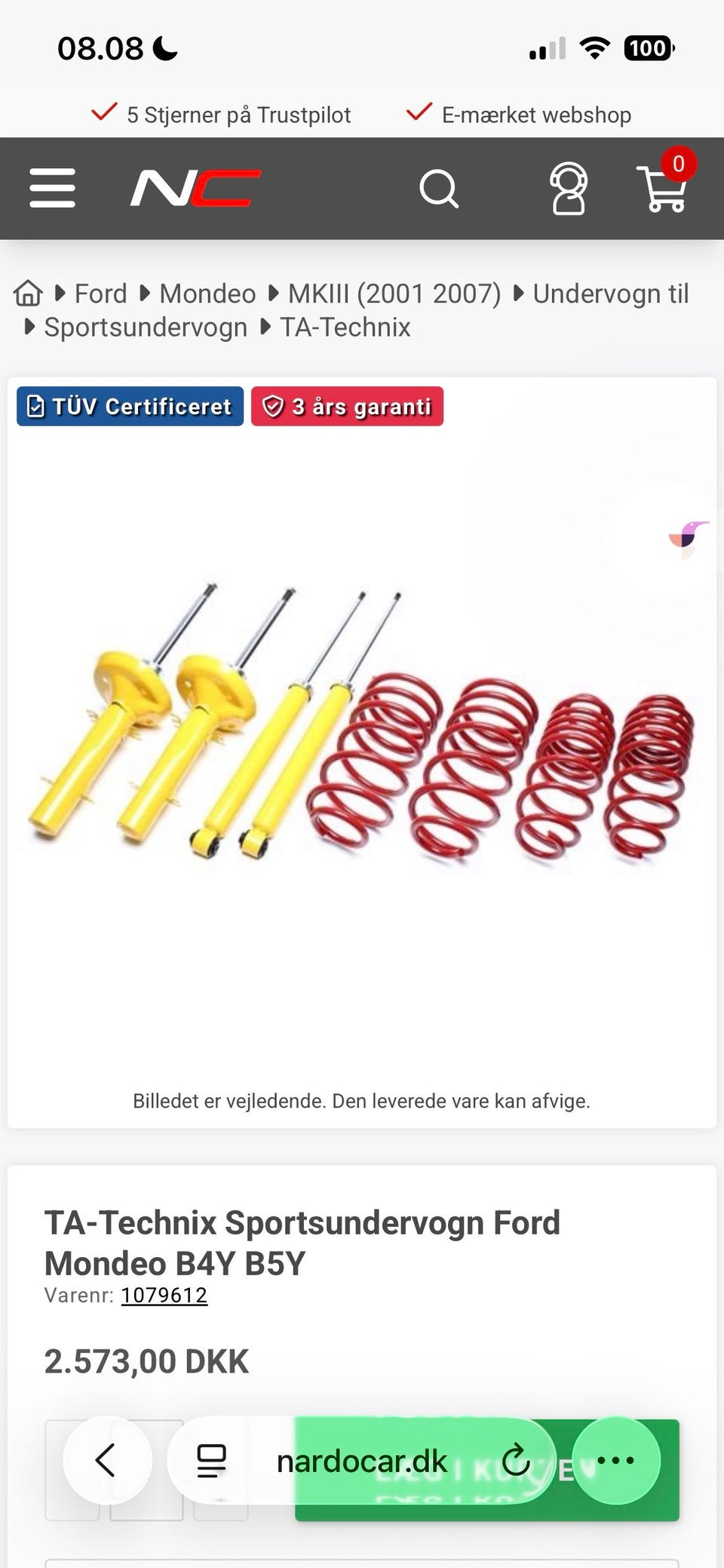The image size is (724, 1568).
Task: Tap the home icon in the breadcrumb
Action: (x=26, y=293)
